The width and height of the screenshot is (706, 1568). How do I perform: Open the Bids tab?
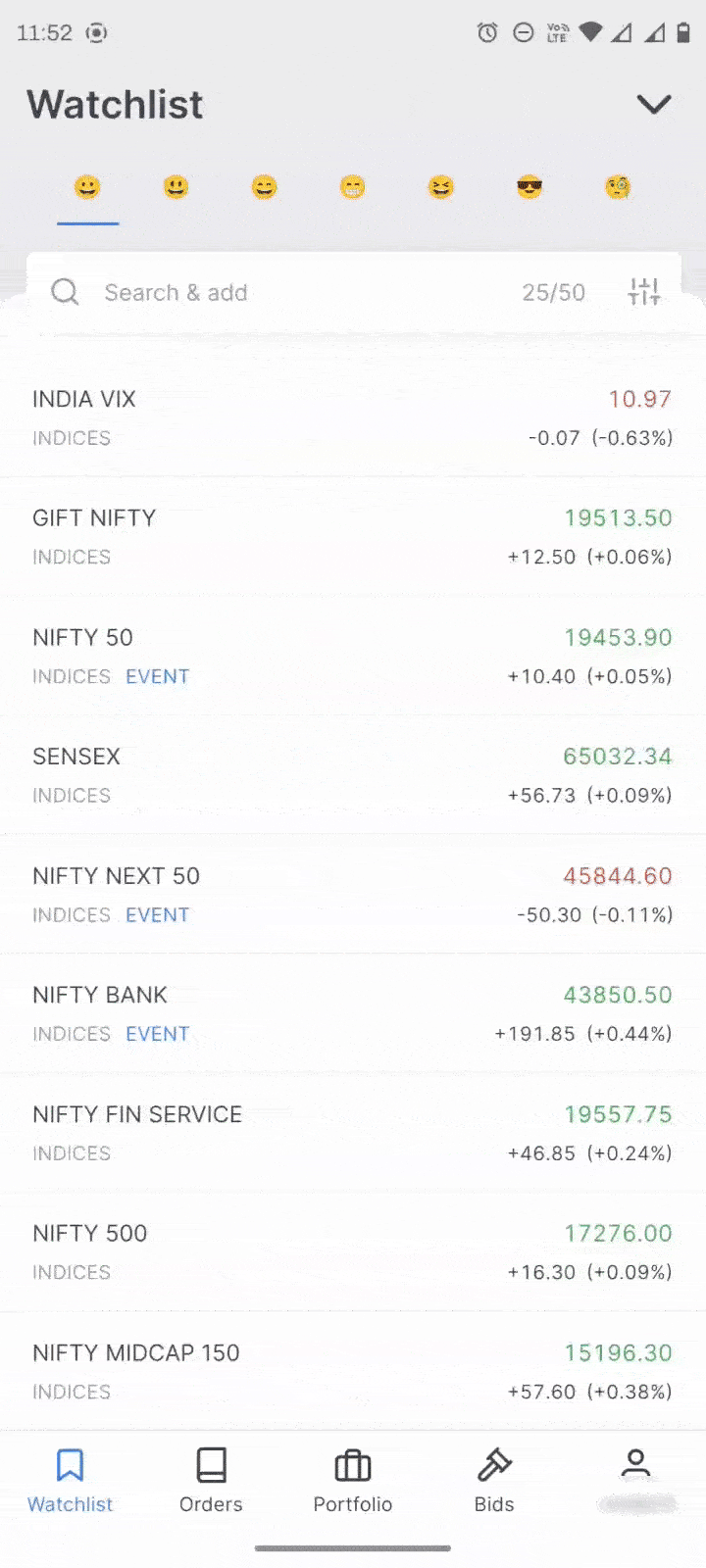click(x=494, y=1481)
